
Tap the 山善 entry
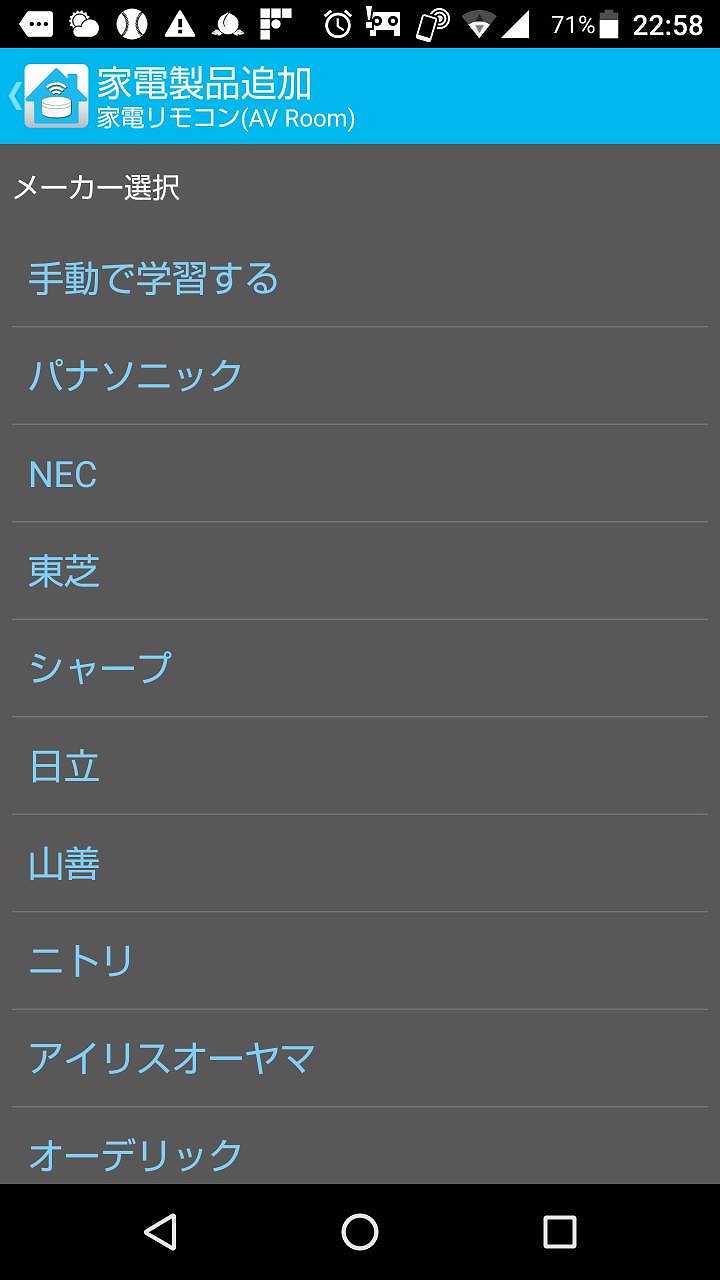click(64, 863)
